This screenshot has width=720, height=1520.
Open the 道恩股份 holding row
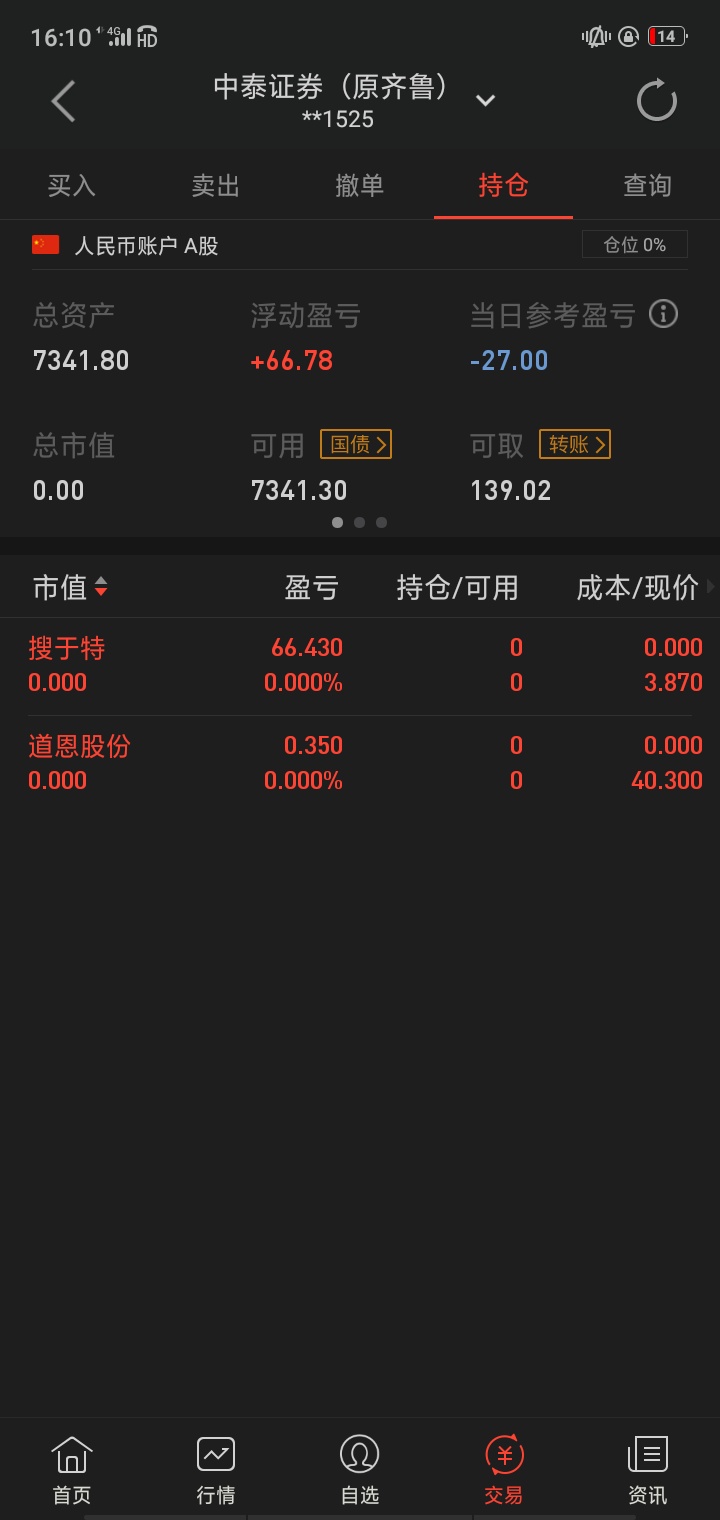360,764
